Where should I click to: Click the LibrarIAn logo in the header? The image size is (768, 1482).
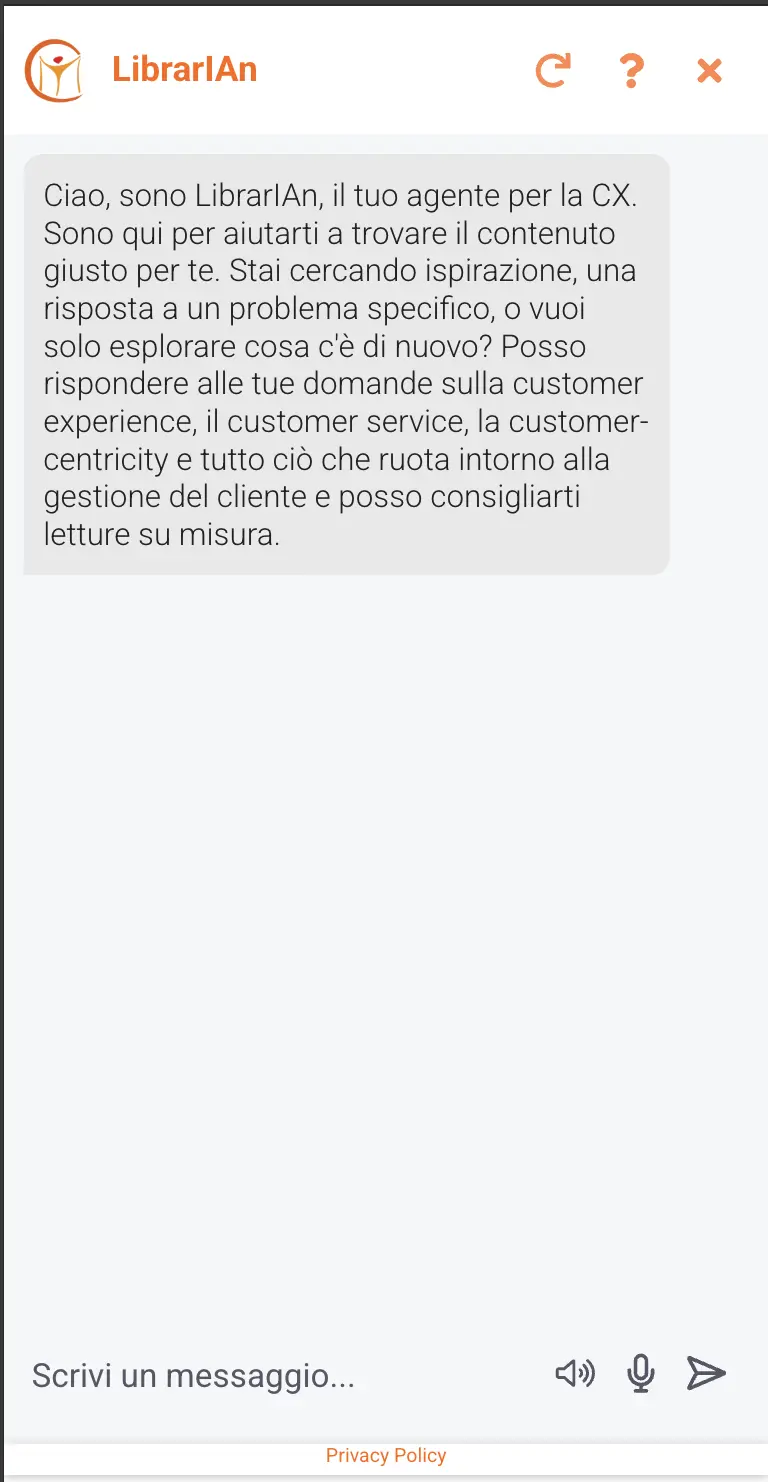click(55, 70)
